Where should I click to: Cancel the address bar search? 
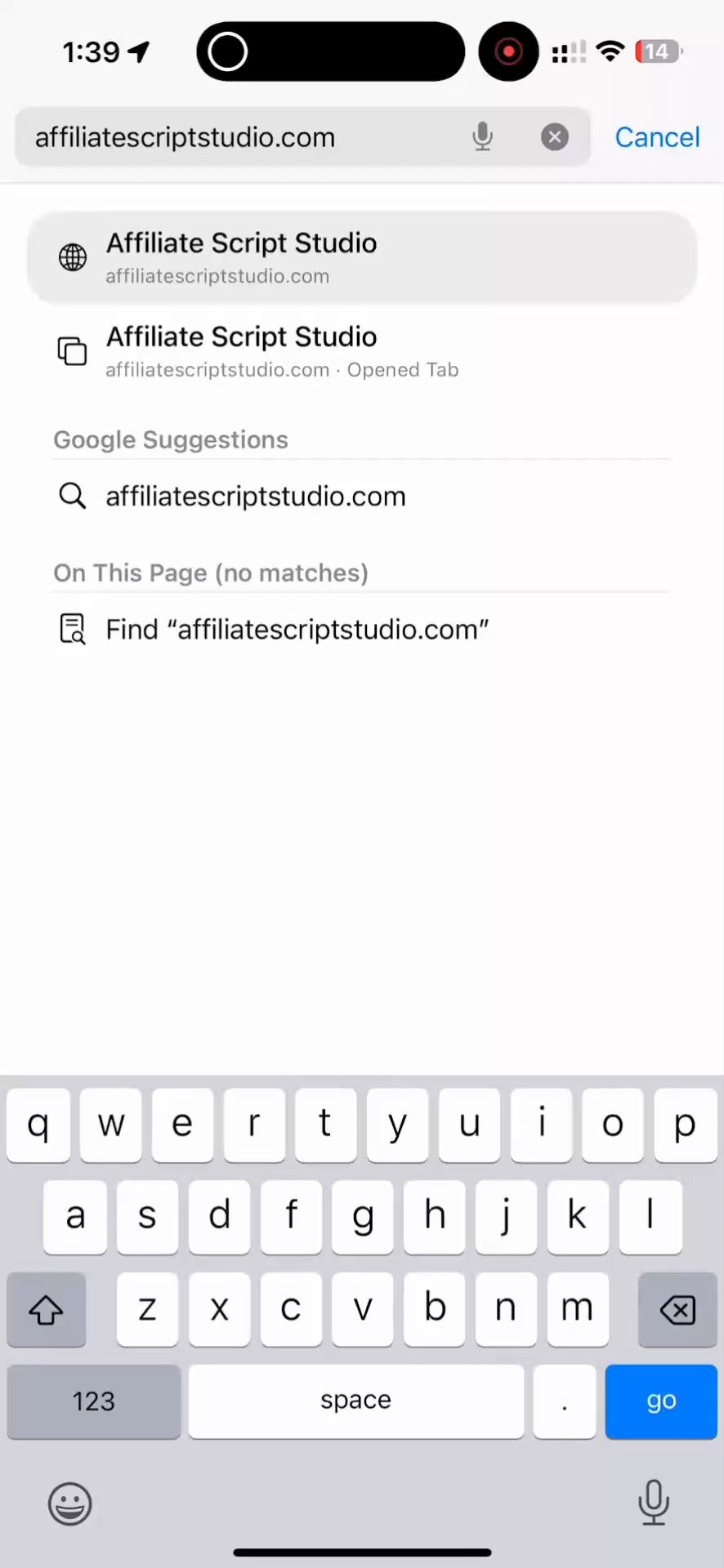tap(657, 137)
